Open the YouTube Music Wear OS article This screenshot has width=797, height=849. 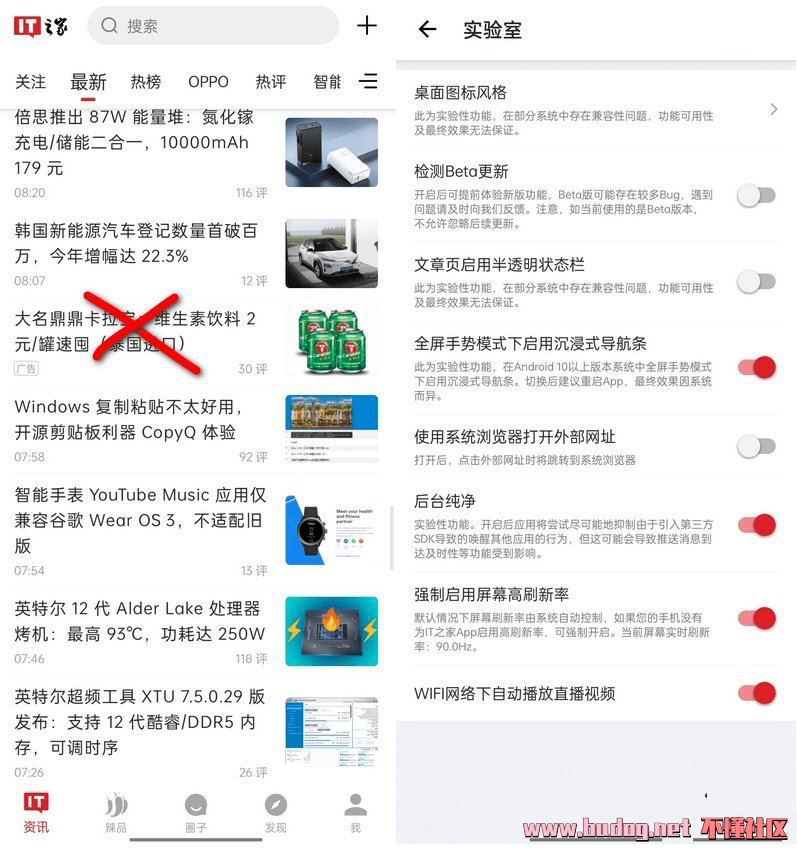tap(135, 520)
